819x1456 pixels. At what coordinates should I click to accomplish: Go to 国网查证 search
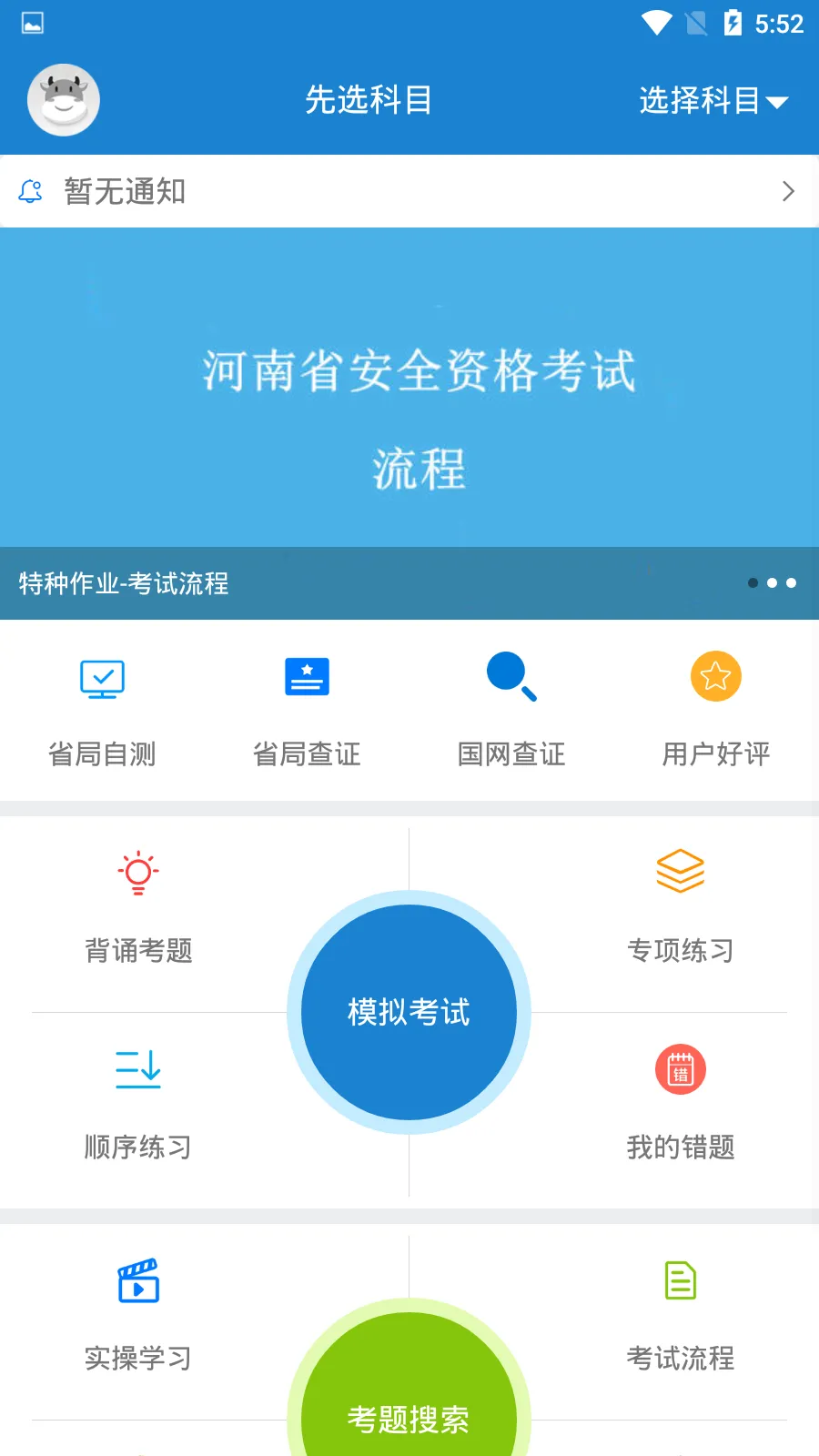511,710
